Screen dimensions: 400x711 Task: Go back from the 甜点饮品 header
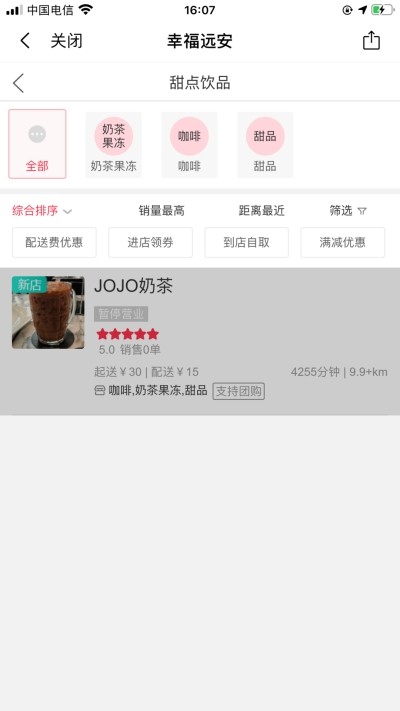point(18,83)
